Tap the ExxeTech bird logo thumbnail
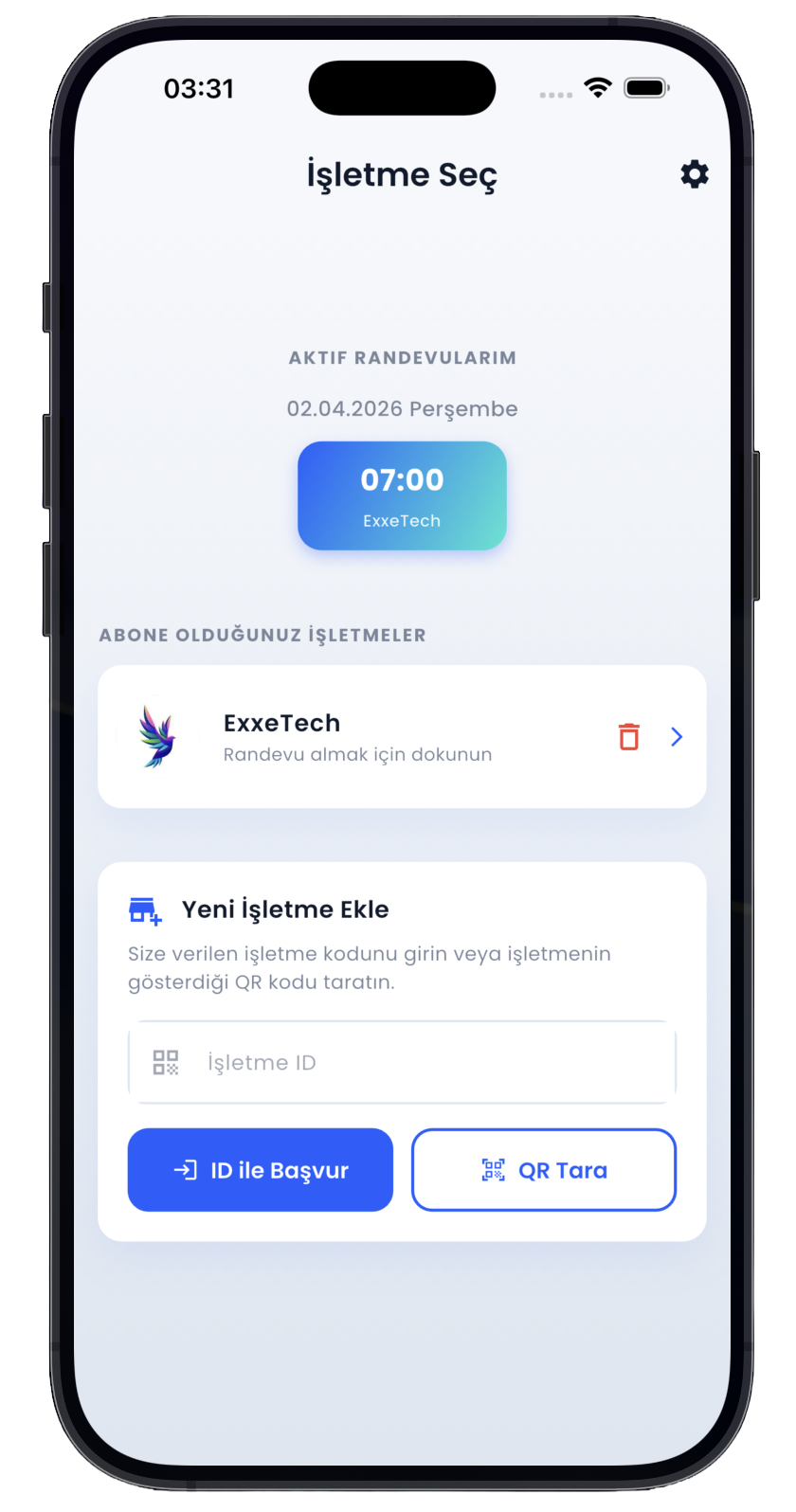796x1512 pixels. [x=159, y=736]
